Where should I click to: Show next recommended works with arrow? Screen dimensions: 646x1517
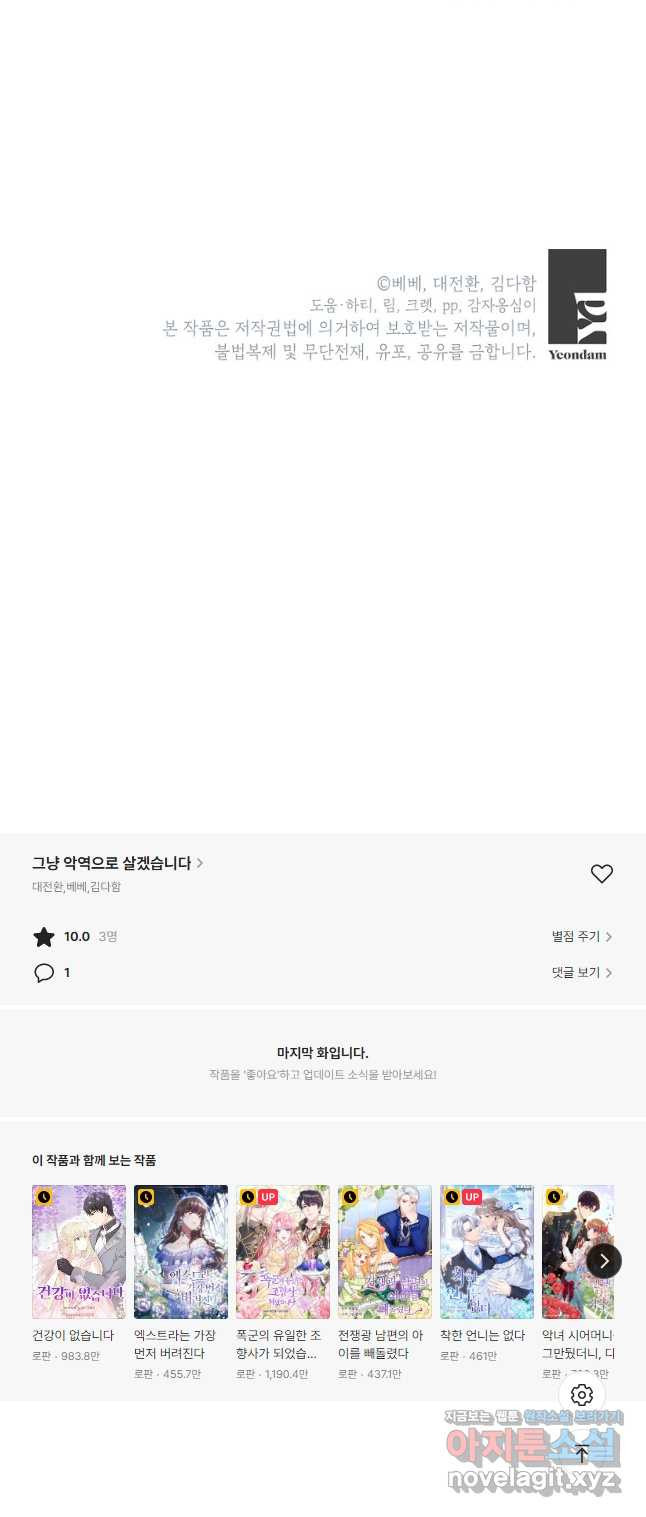coord(603,1261)
